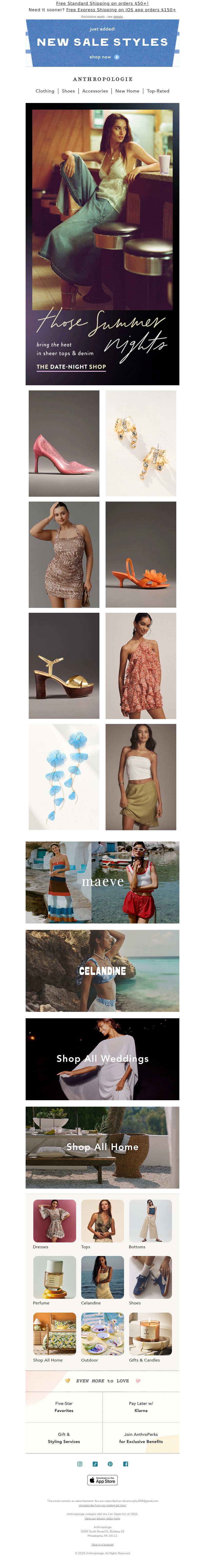Shop the Celandine brand banner

coord(102,971)
